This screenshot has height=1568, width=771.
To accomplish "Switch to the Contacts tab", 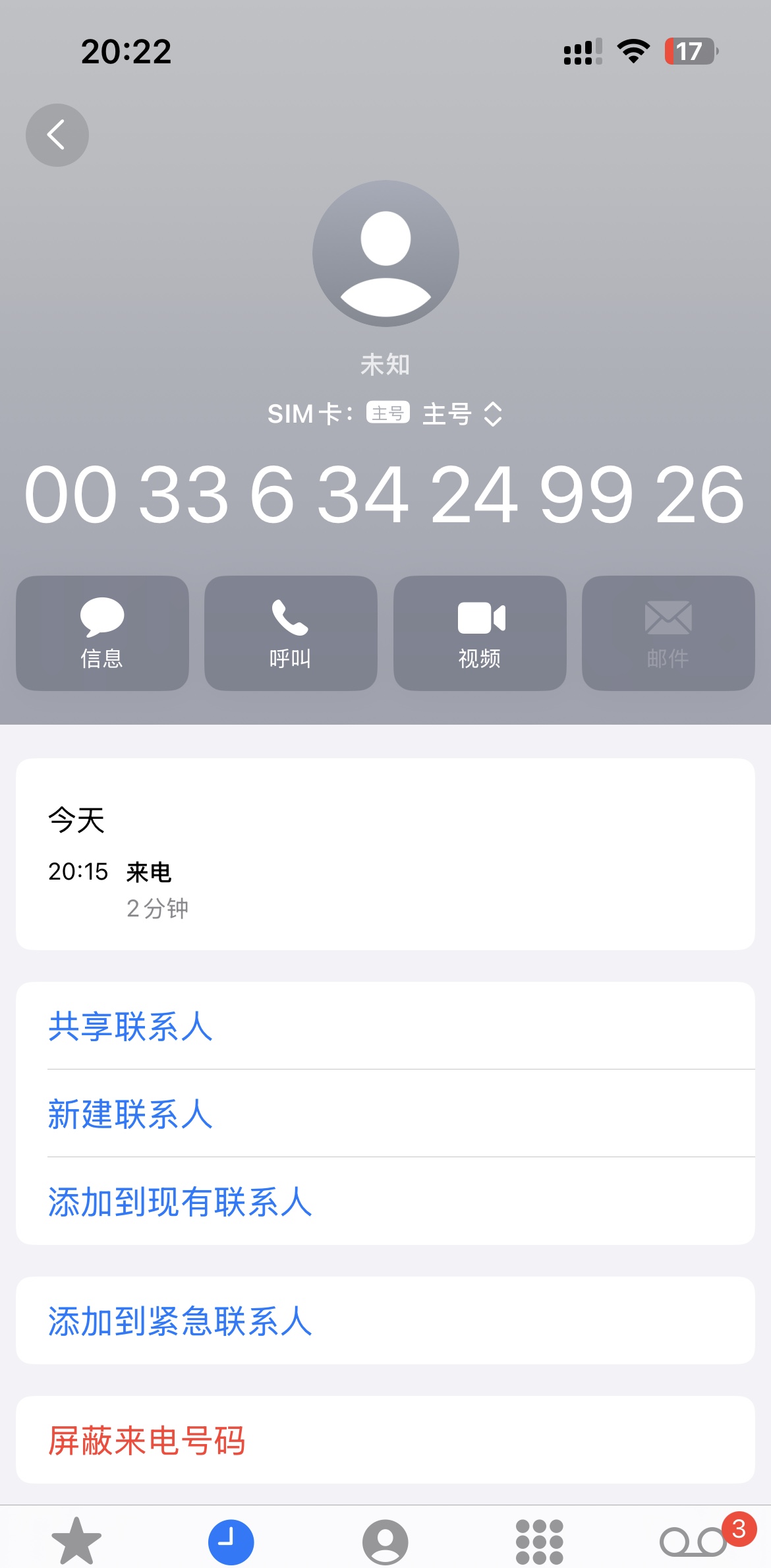I will (x=385, y=1542).
